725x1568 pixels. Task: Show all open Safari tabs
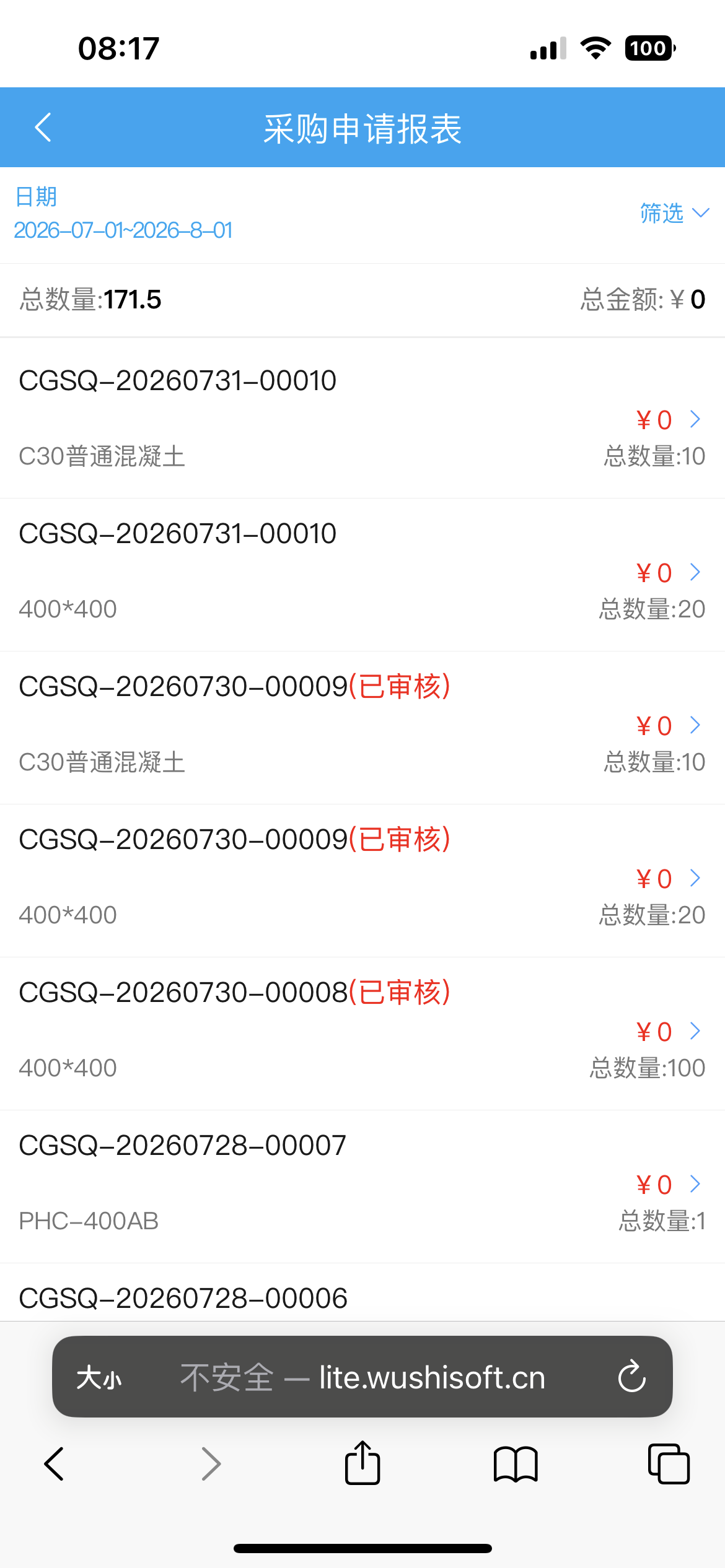click(669, 1464)
